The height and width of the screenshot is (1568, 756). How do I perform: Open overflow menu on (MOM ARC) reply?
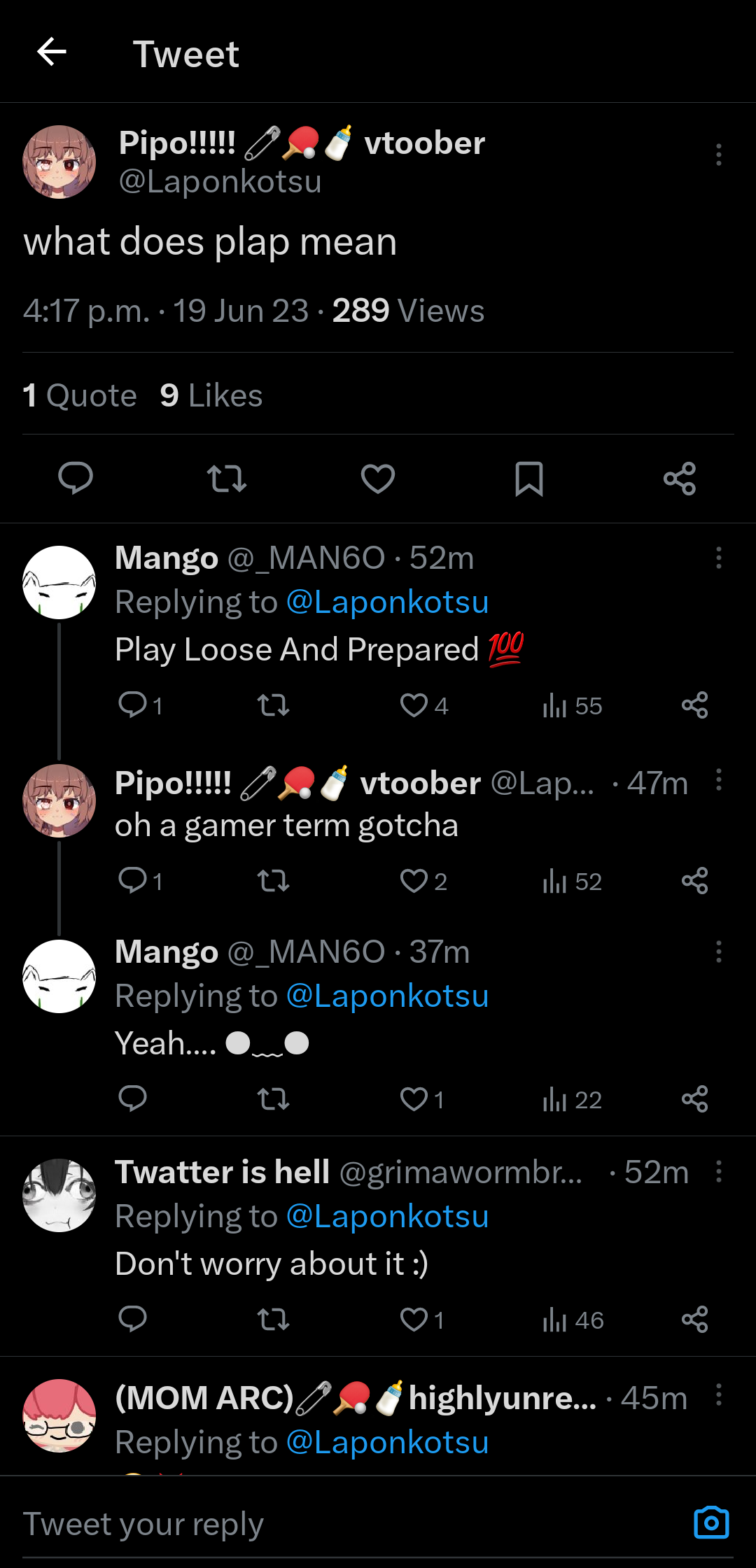(x=718, y=1394)
